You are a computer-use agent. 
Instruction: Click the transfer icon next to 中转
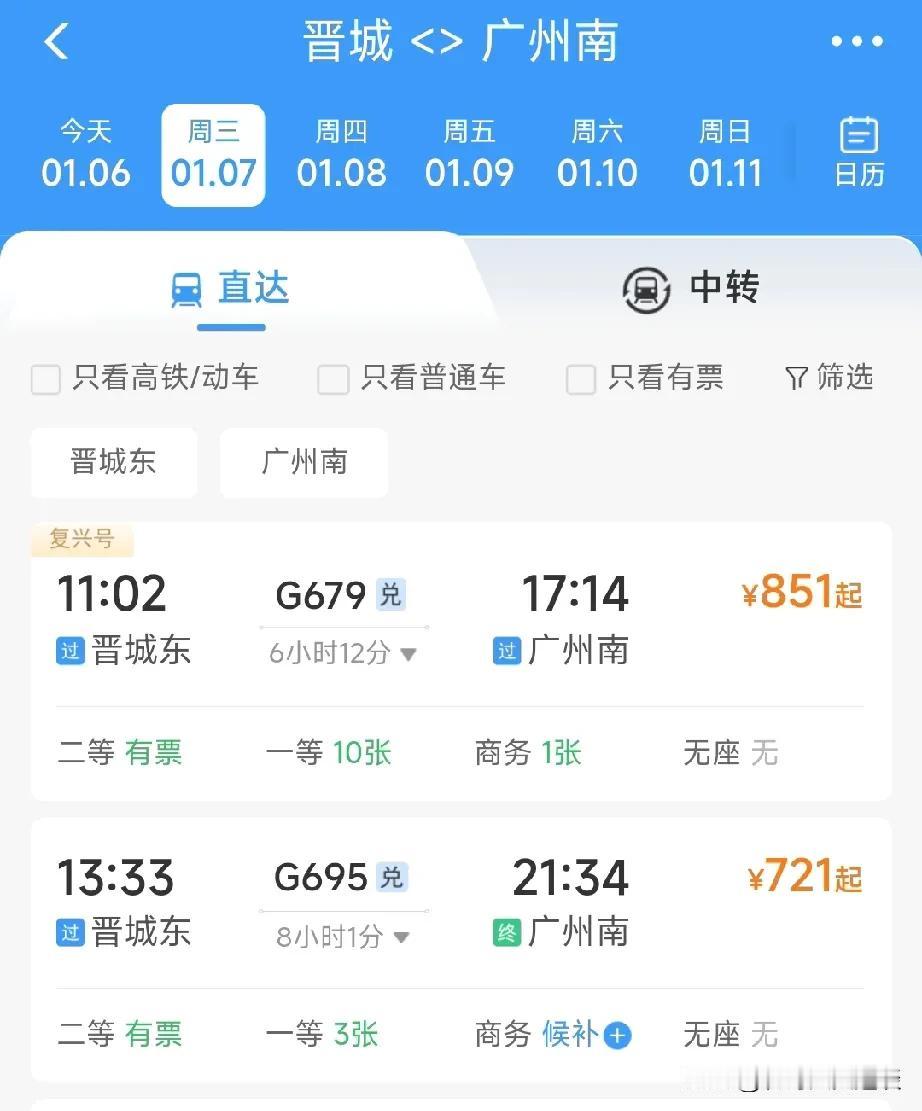(646, 289)
